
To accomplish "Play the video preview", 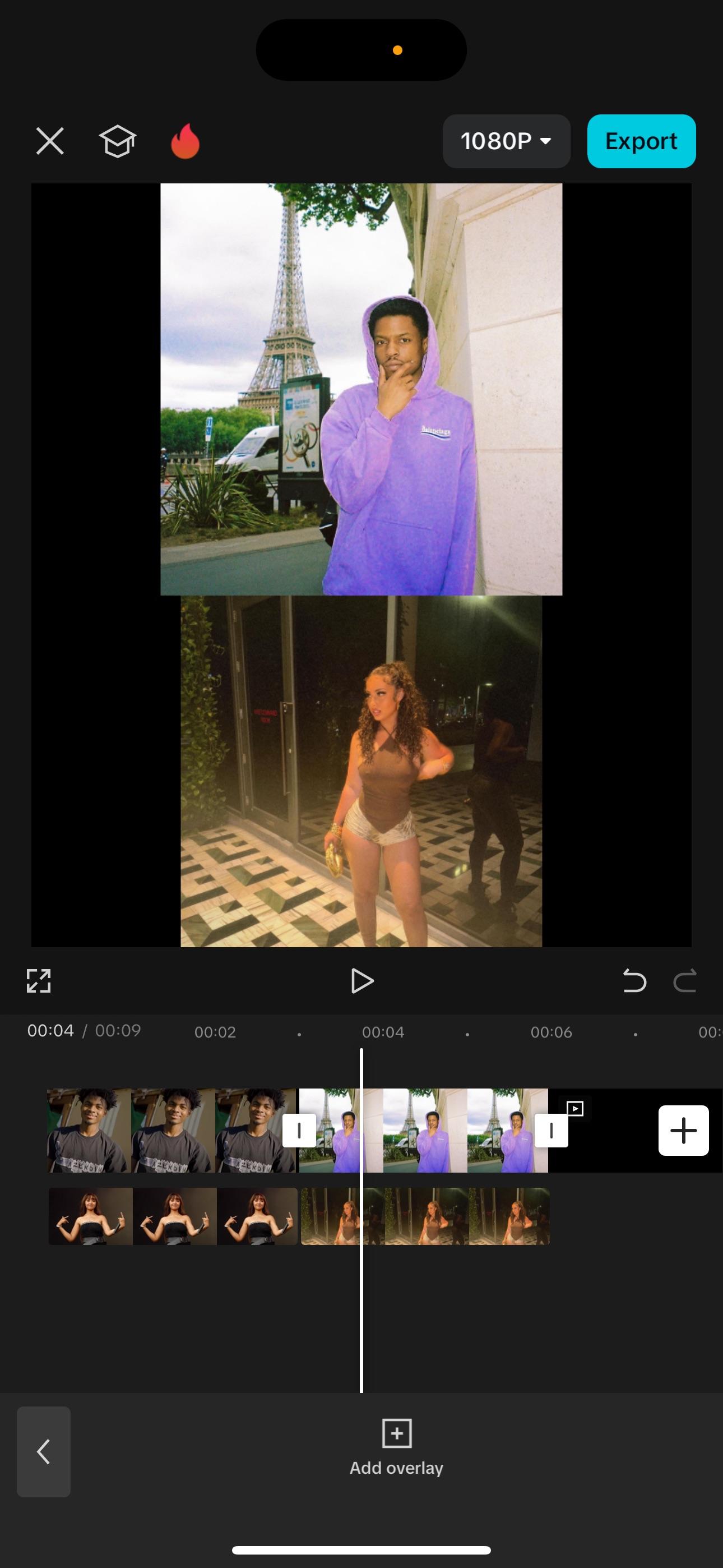I will click(x=362, y=981).
